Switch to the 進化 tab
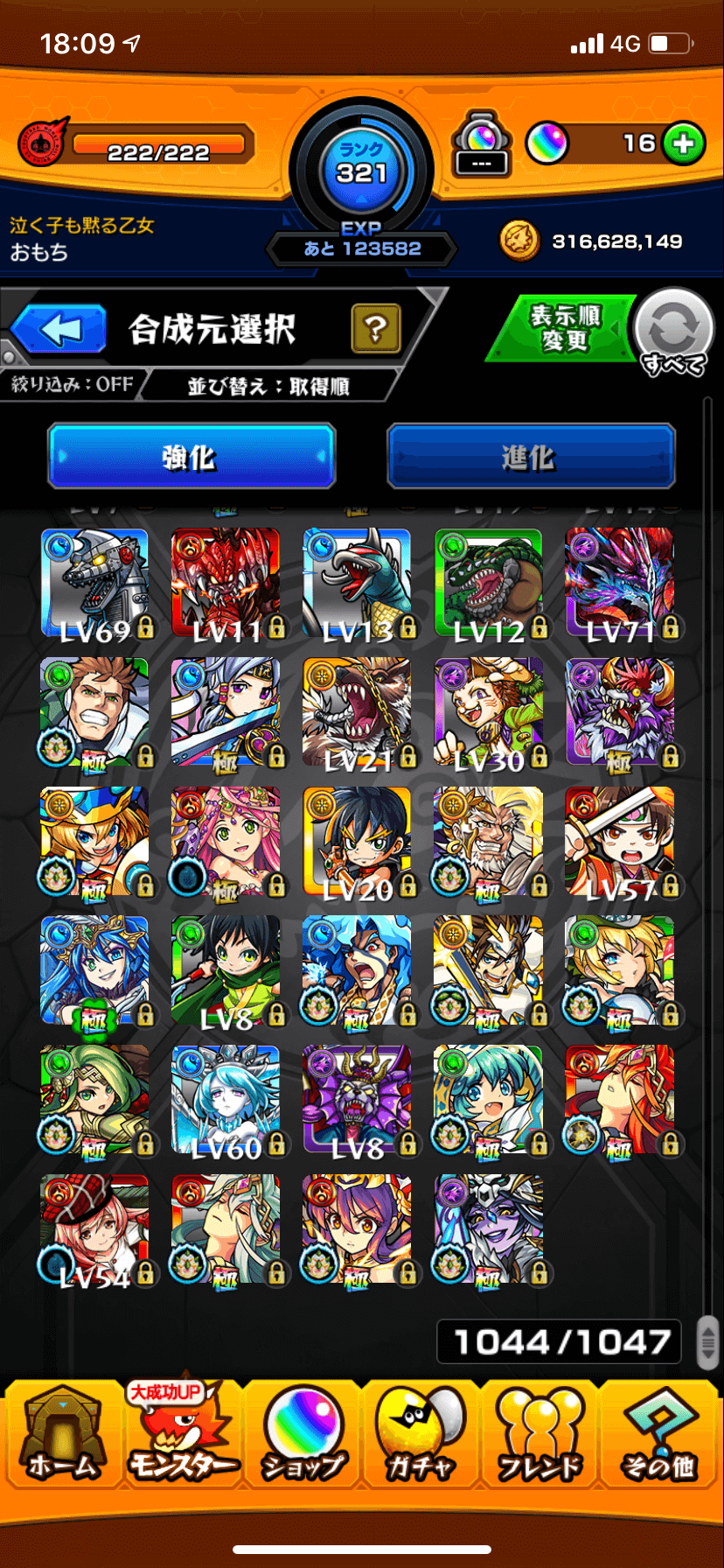This screenshot has height=1568, width=724. (x=531, y=456)
